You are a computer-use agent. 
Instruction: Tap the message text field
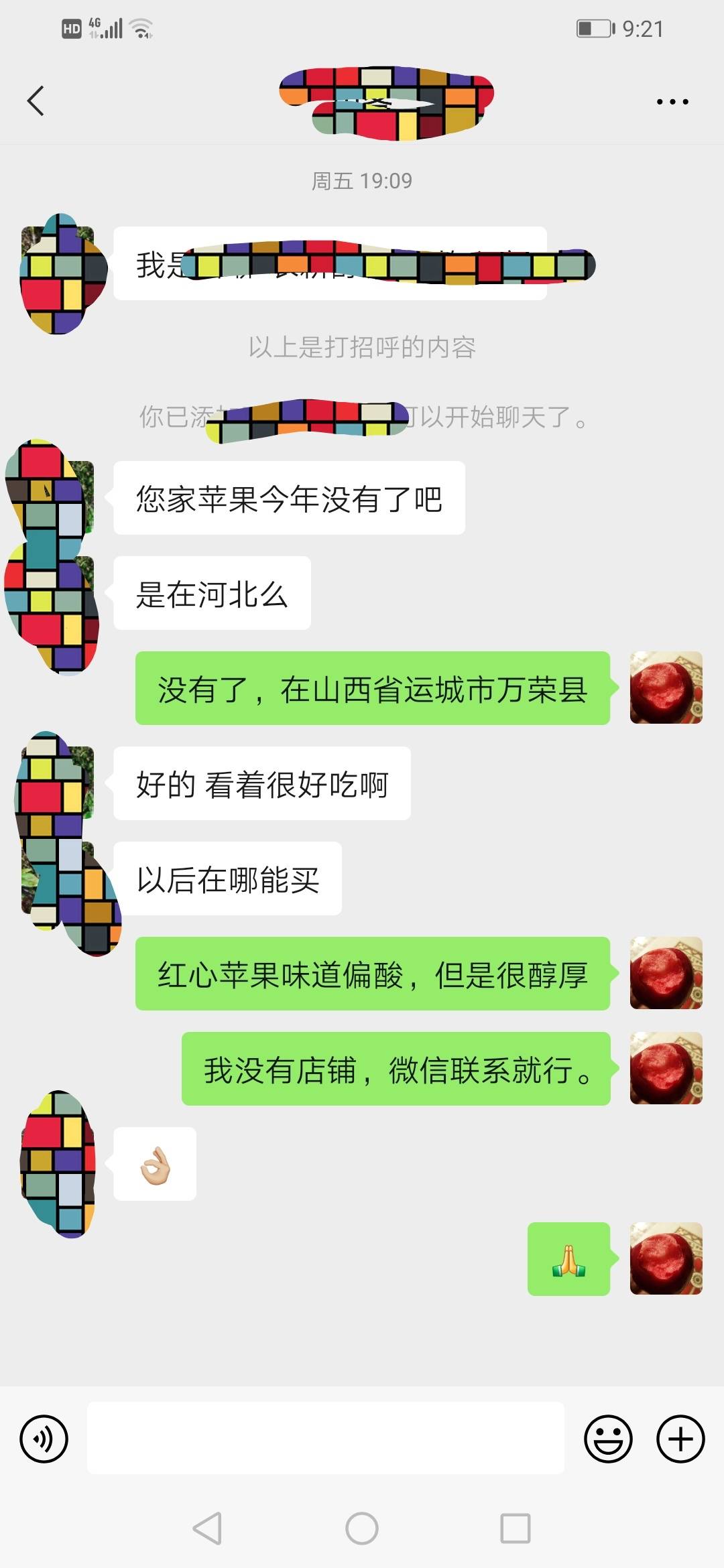pyautogui.click(x=325, y=1438)
